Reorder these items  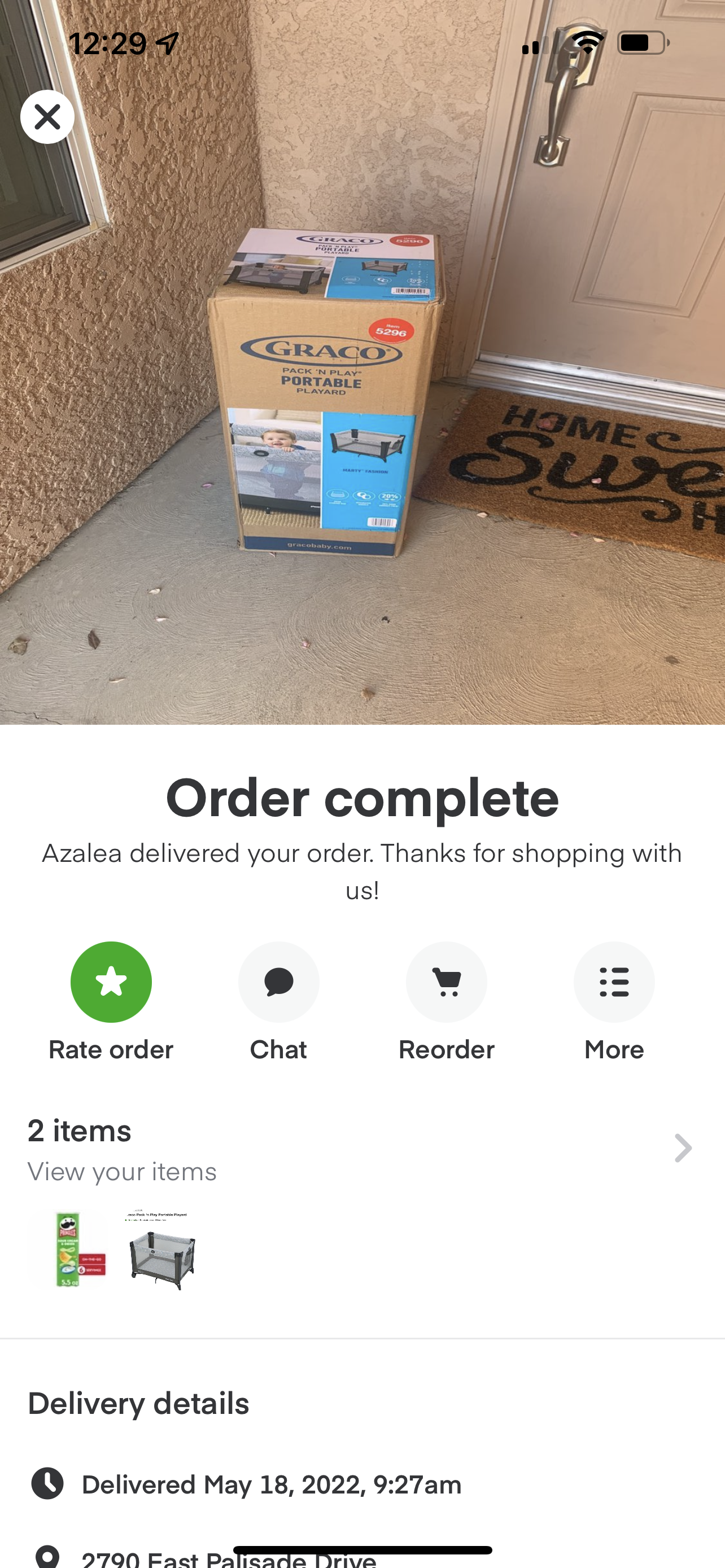click(446, 982)
